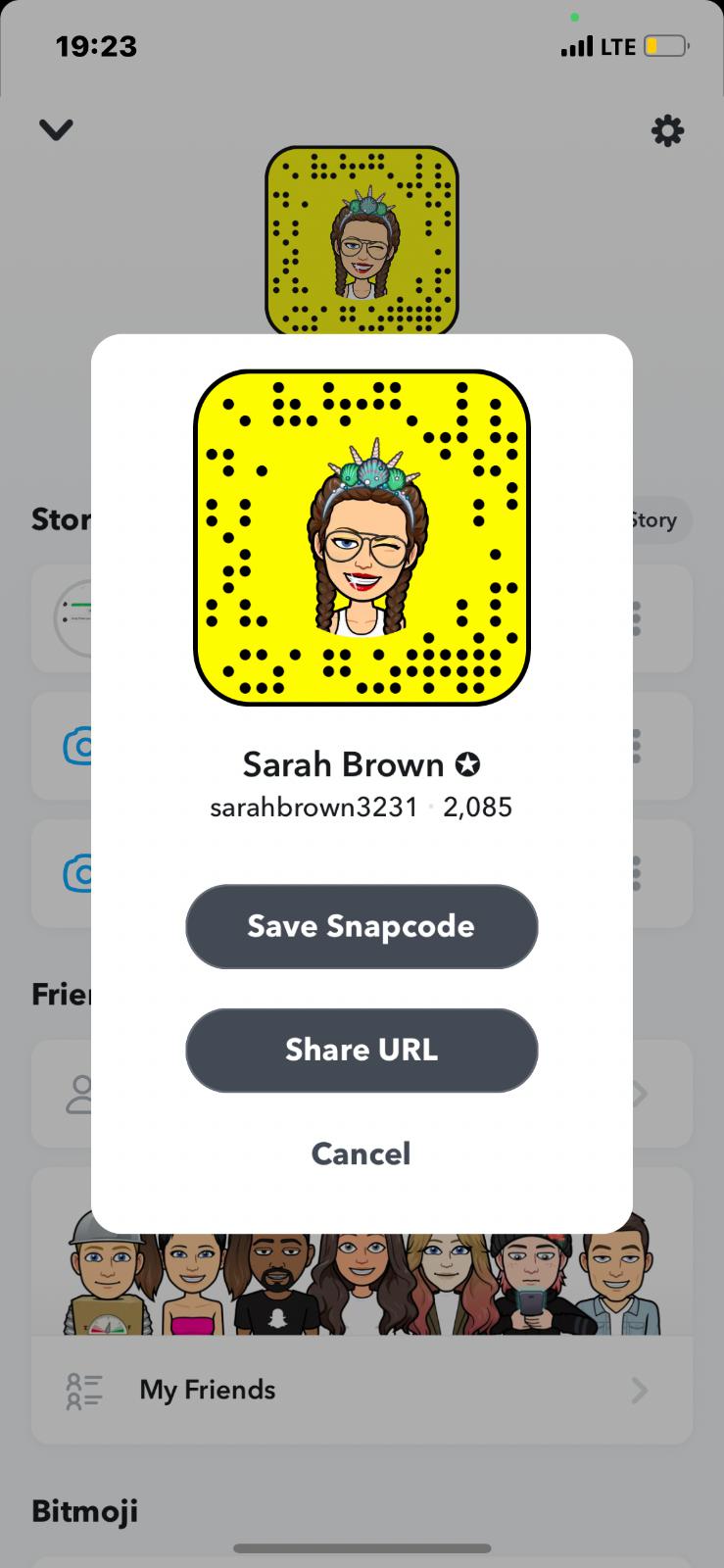Save the Snapcode to your device

coord(362,926)
